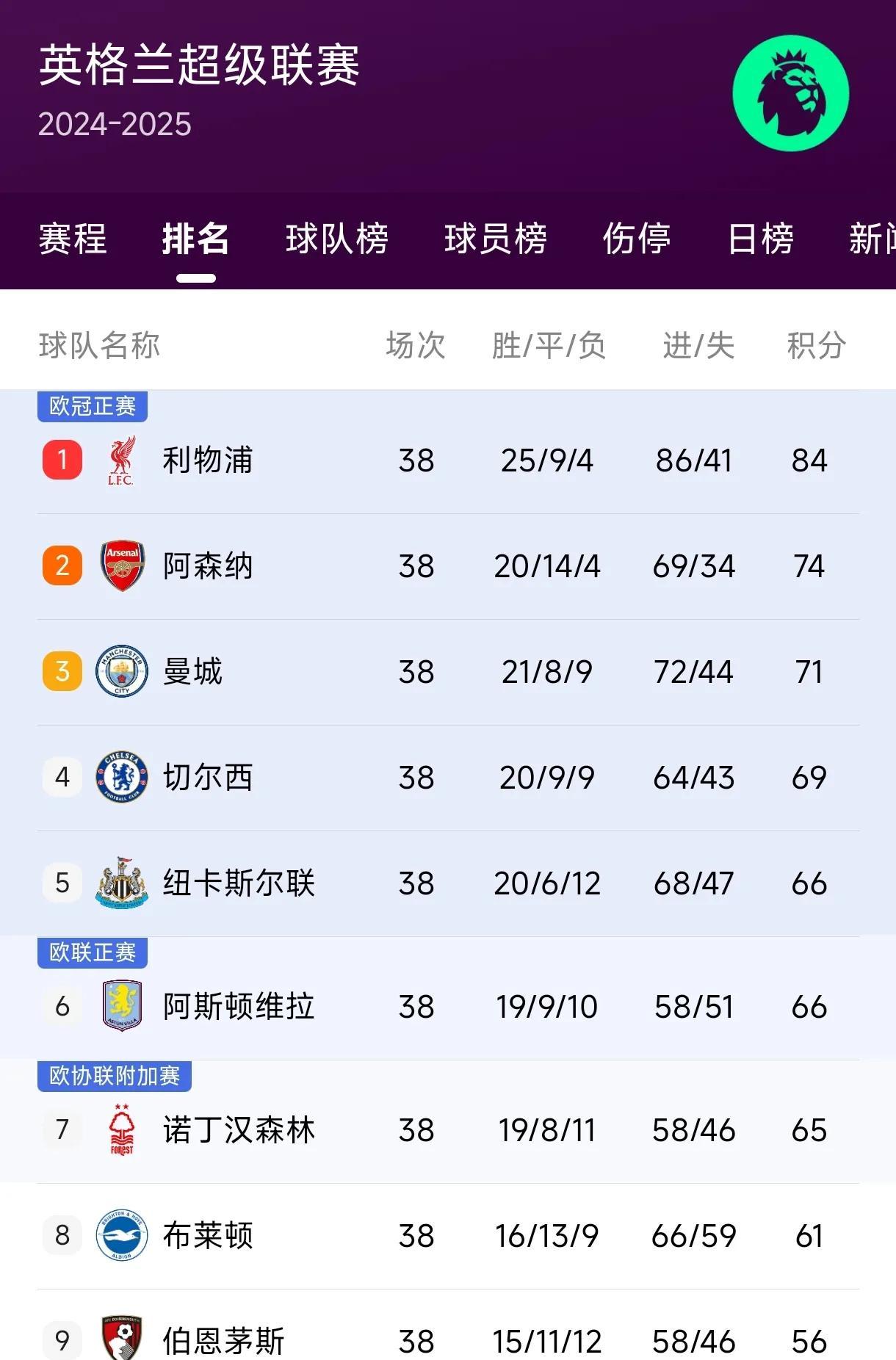Click the Chelsea club badge
This screenshot has height=1360, width=896.
pyautogui.click(x=121, y=777)
